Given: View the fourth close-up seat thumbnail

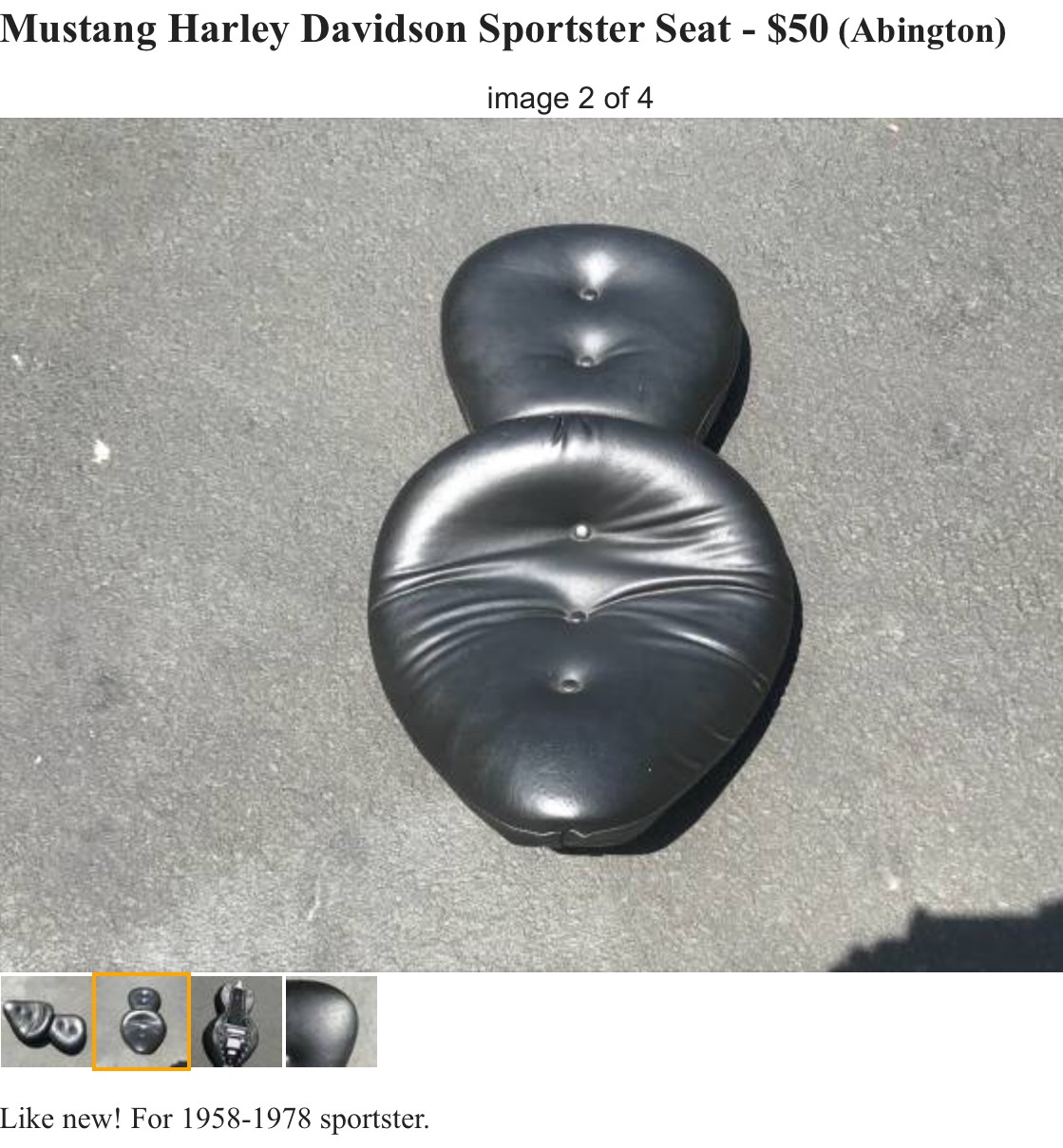Looking at the screenshot, I should click(332, 1022).
